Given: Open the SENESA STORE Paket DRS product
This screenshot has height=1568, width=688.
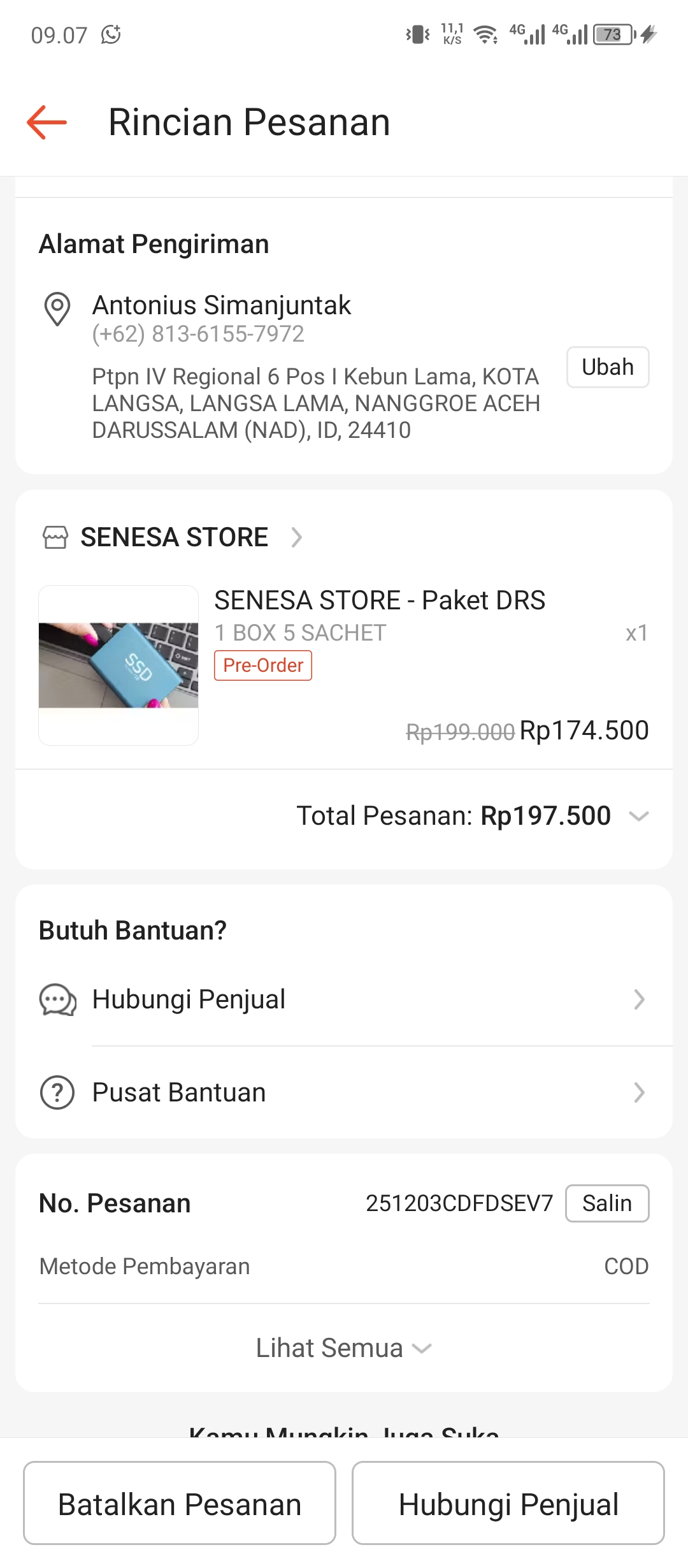Looking at the screenshot, I should point(379,600).
